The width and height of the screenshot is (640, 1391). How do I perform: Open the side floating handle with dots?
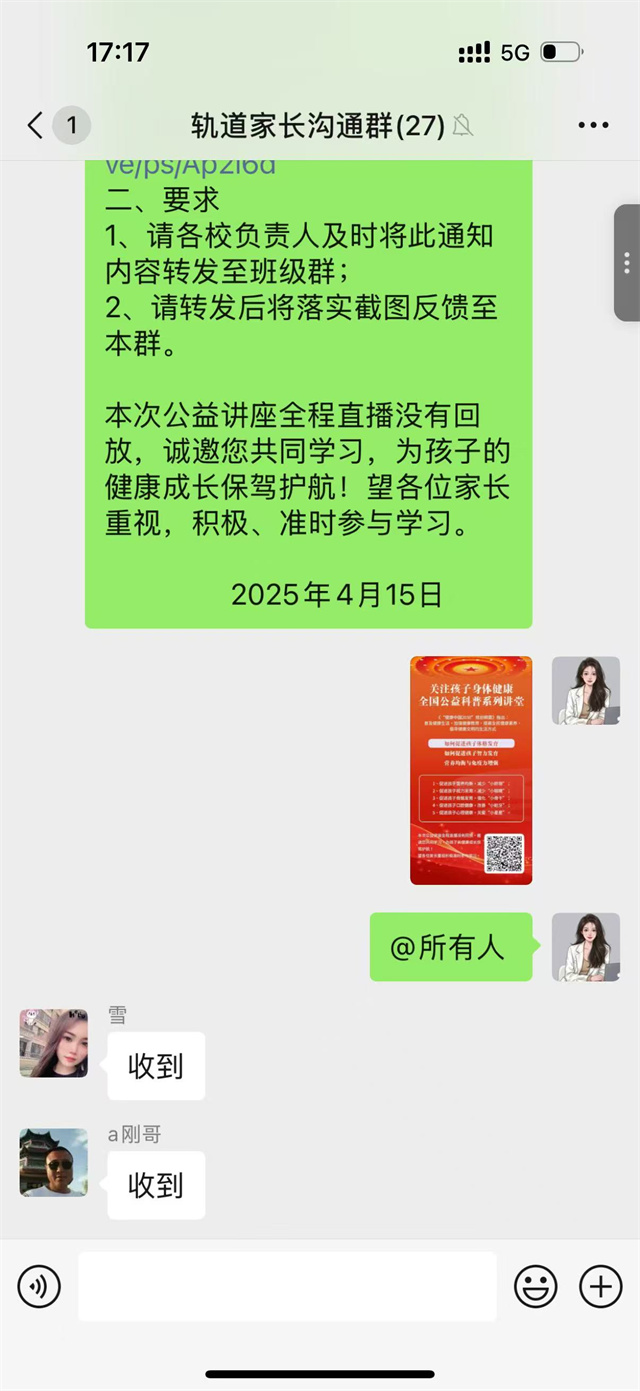[627, 263]
